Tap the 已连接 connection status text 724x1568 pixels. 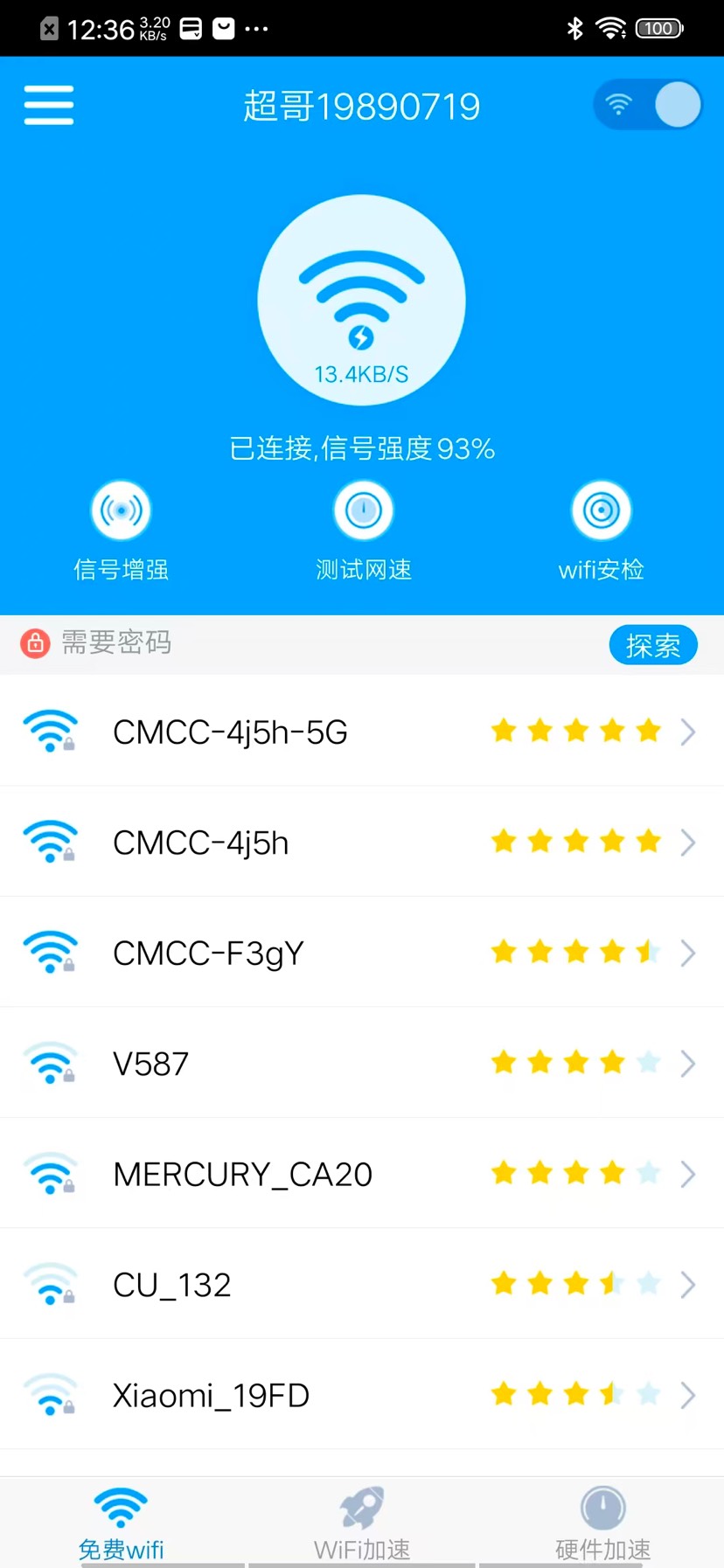(x=362, y=448)
